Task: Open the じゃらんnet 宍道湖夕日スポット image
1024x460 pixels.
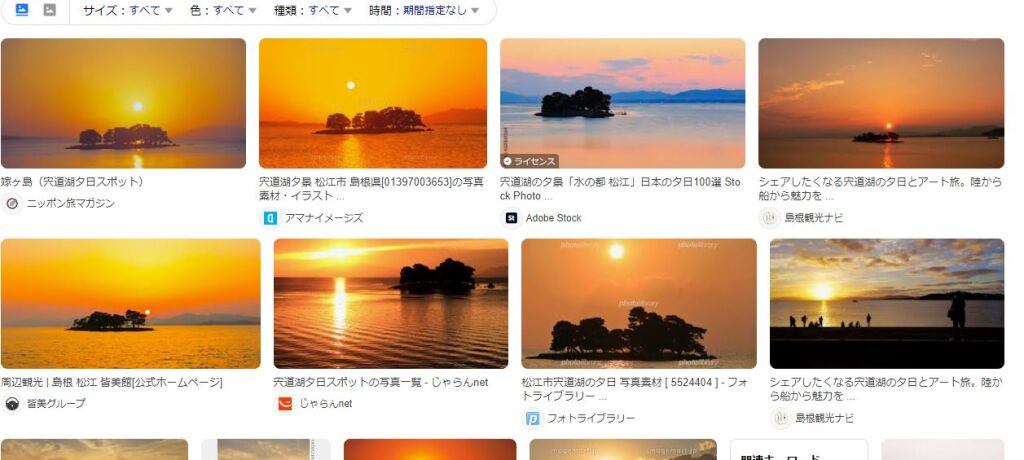Action: tap(390, 303)
